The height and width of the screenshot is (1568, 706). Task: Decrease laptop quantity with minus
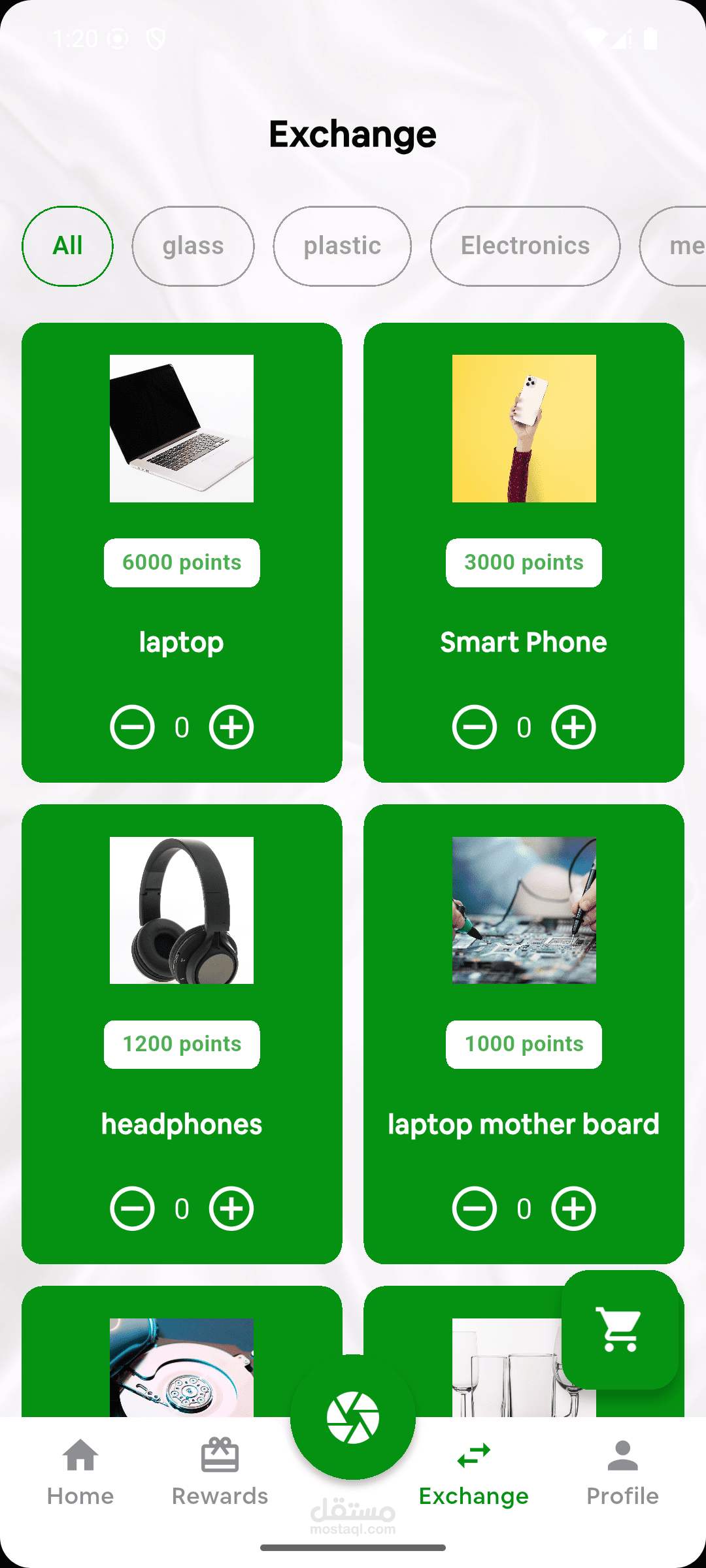click(132, 727)
